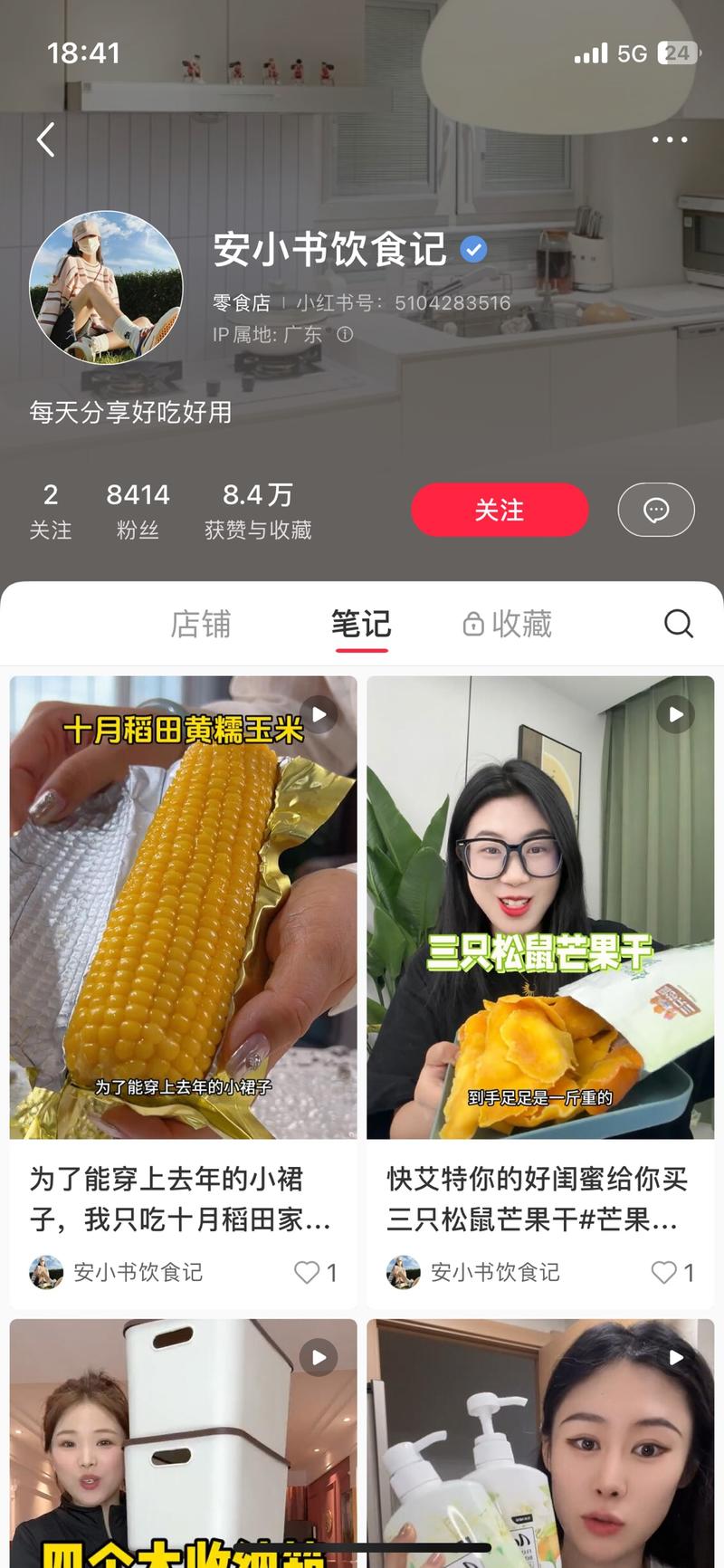Open the more options menu via three dots
Screen dimensions: 724x1568
point(669,139)
